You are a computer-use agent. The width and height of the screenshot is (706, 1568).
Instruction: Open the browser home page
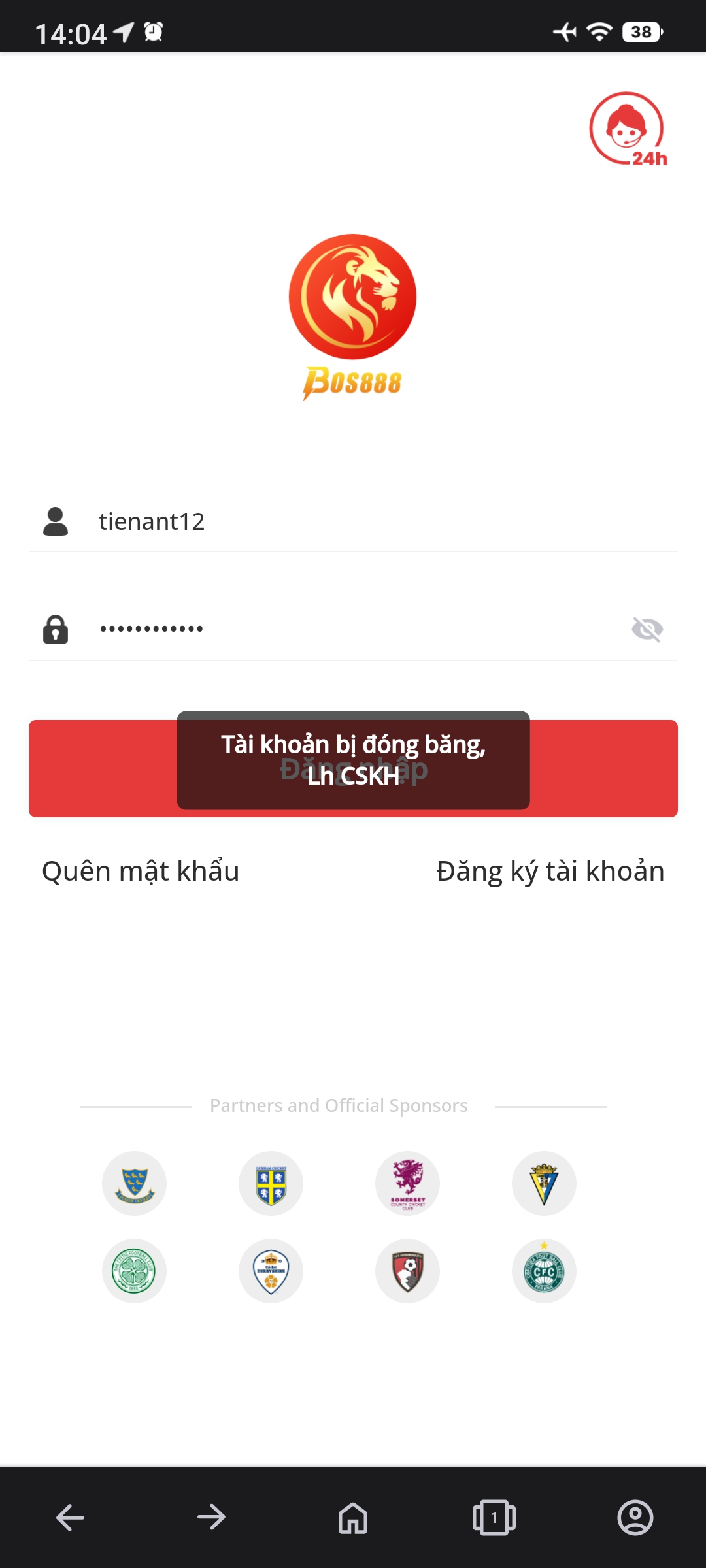[x=353, y=1517]
